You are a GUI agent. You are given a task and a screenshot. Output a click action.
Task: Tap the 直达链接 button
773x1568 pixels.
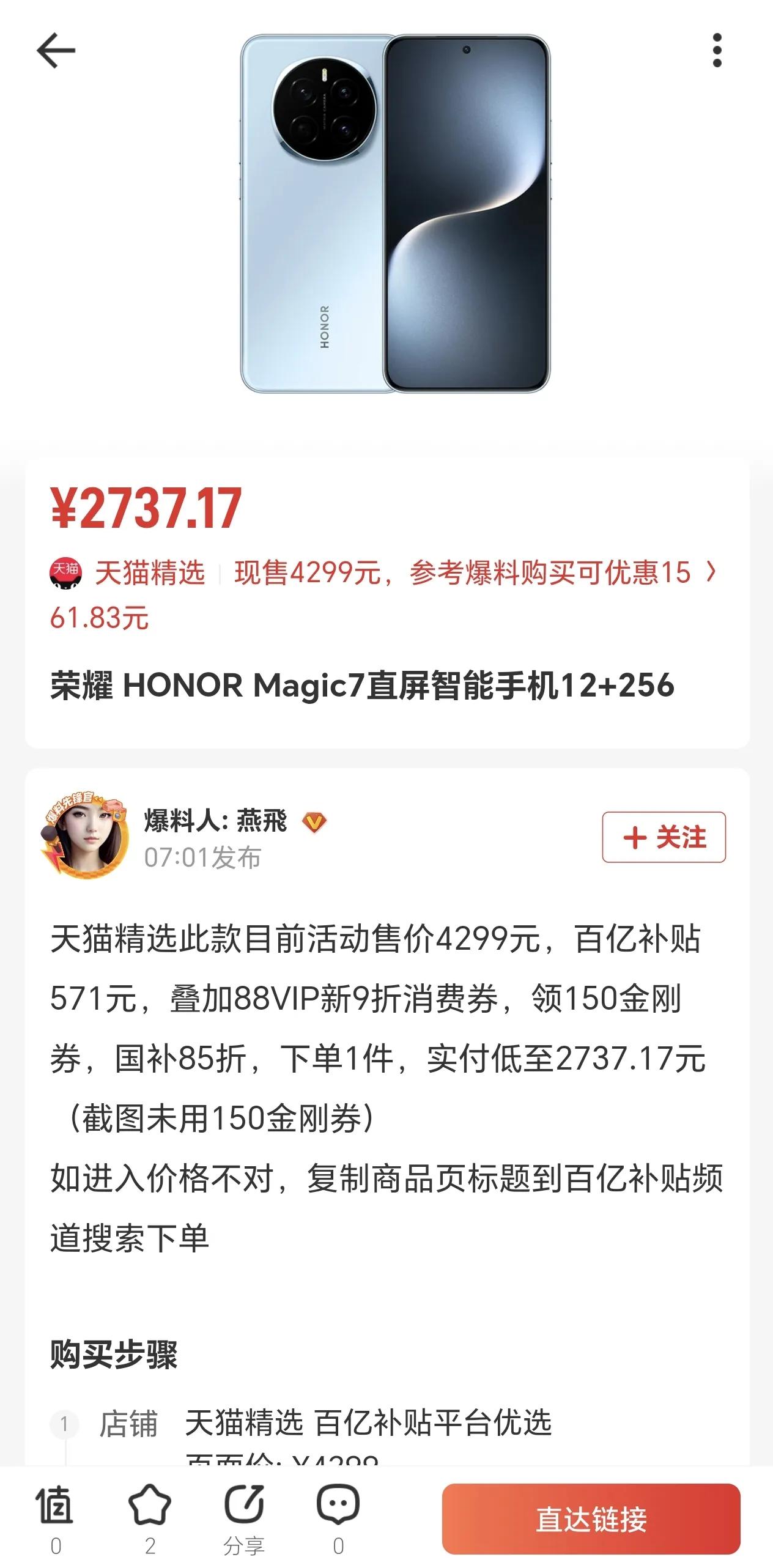[591, 1519]
